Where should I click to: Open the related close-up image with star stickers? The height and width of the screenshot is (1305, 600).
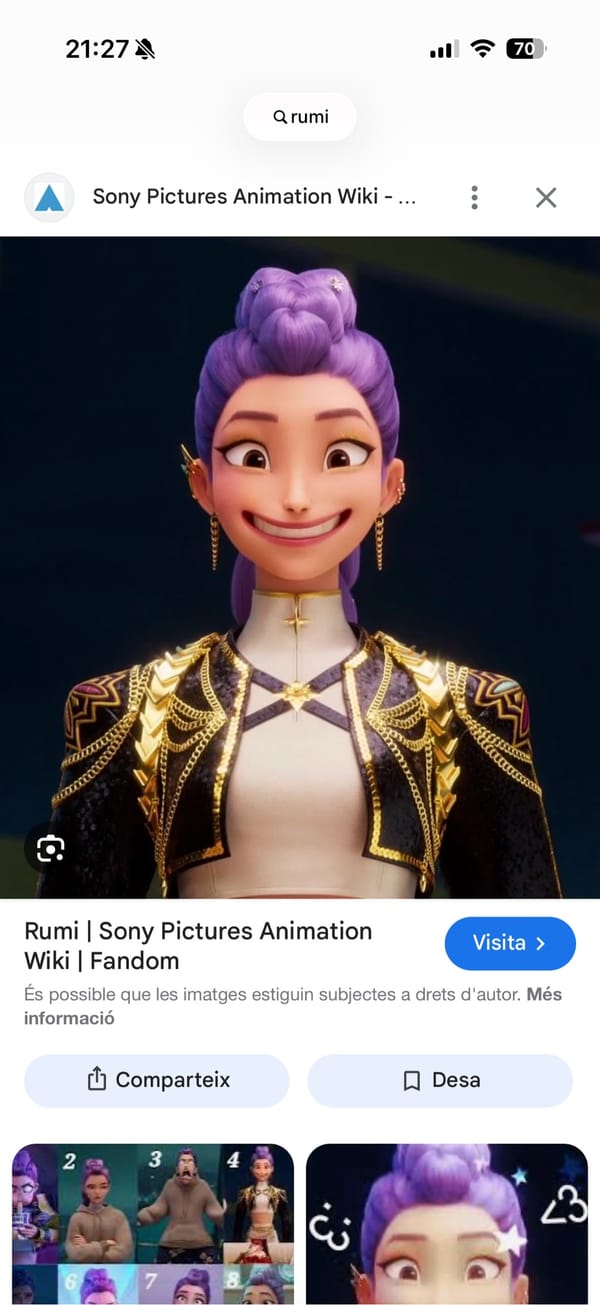(447, 1223)
